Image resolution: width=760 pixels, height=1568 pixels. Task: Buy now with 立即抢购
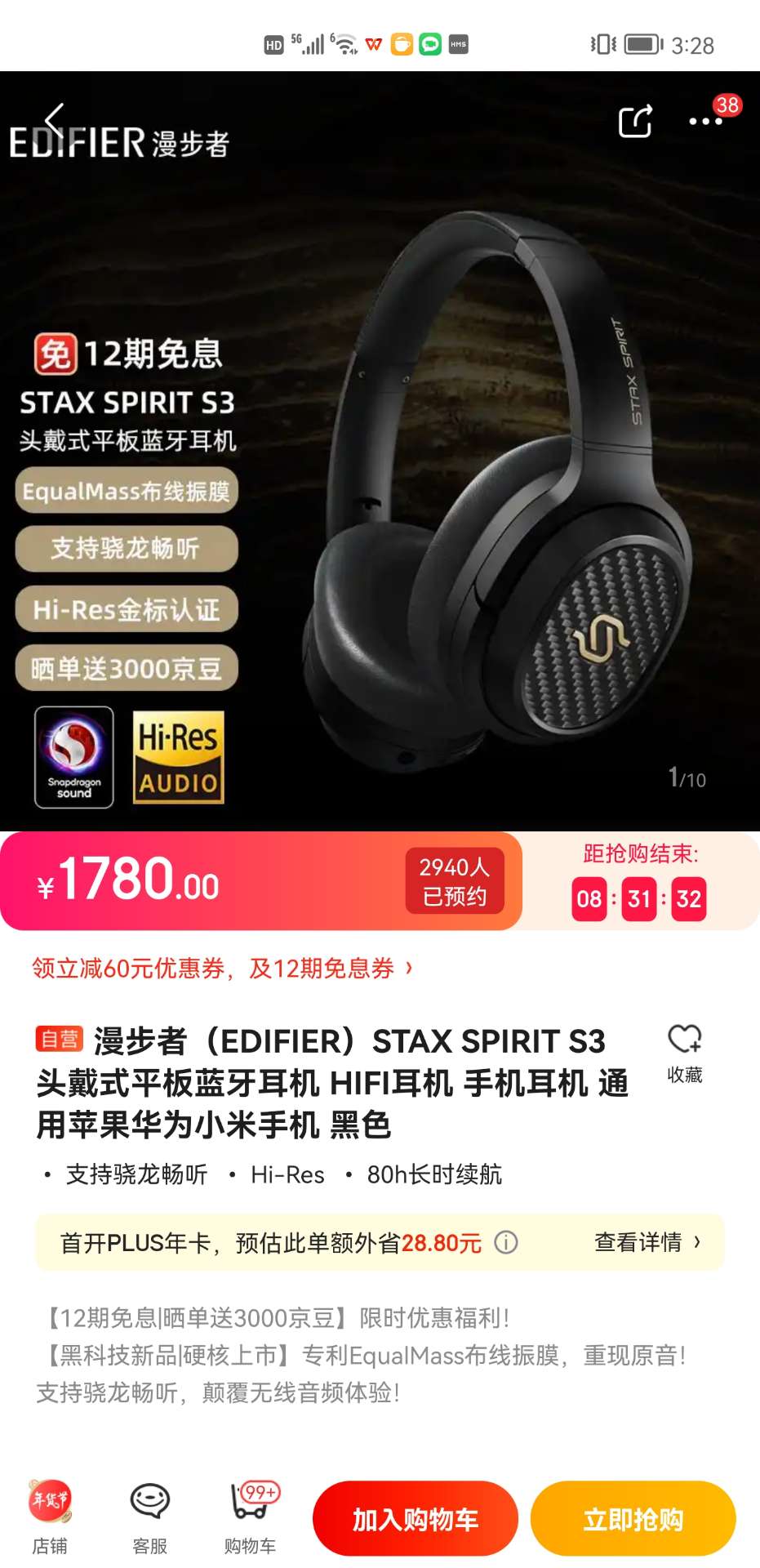633,1519
